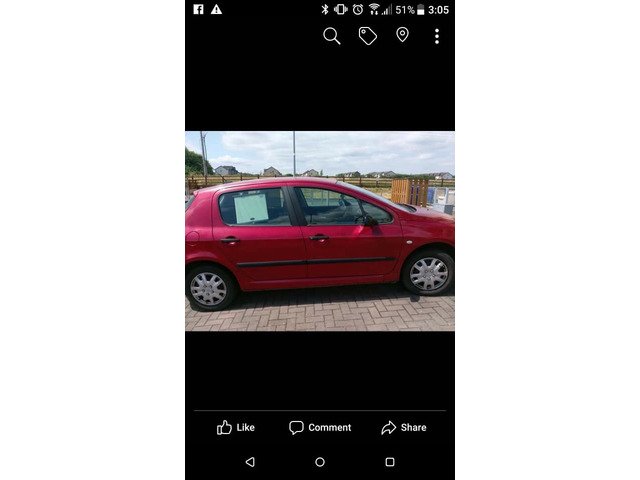The height and width of the screenshot is (480, 640).
Task: Tap the red car photo
Action: 320,231
